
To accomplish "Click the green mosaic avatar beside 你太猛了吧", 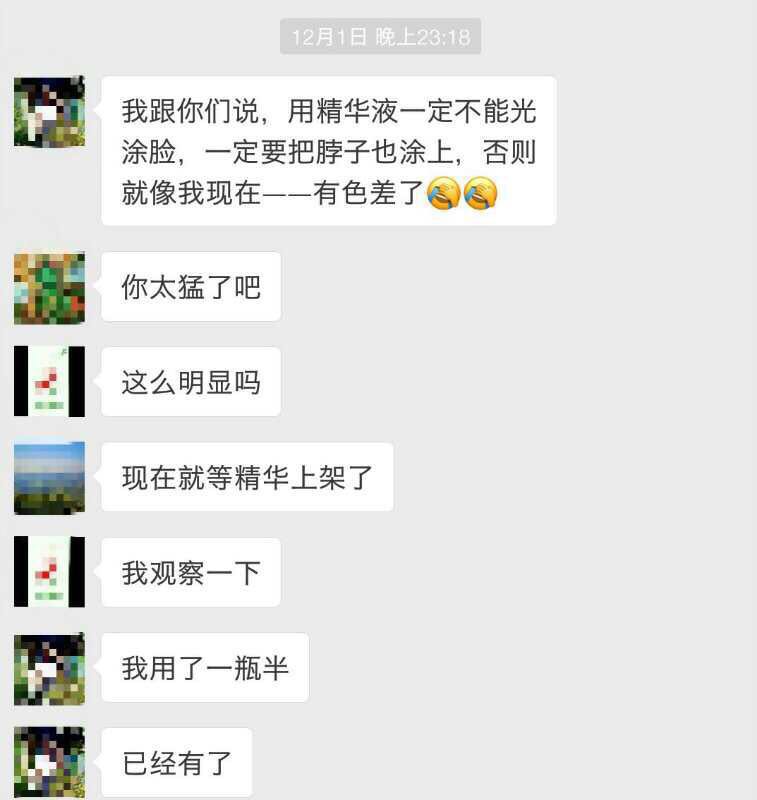I will pyautogui.click(x=48, y=288).
